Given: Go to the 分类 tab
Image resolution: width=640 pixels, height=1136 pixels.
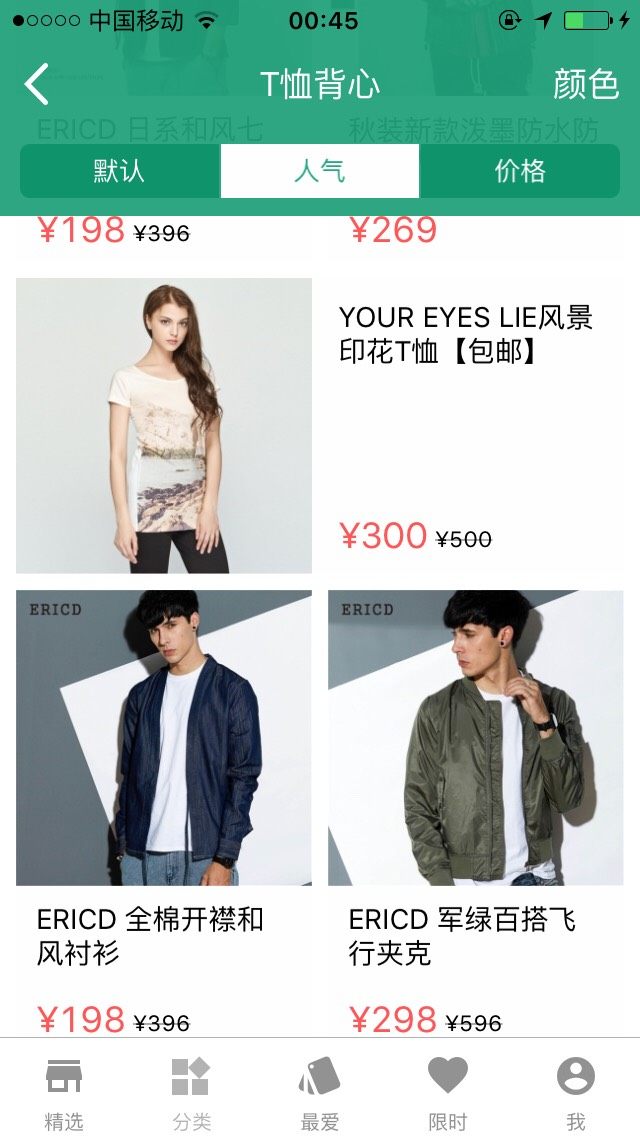Looking at the screenshot, I should click(x=191, y=1092).
